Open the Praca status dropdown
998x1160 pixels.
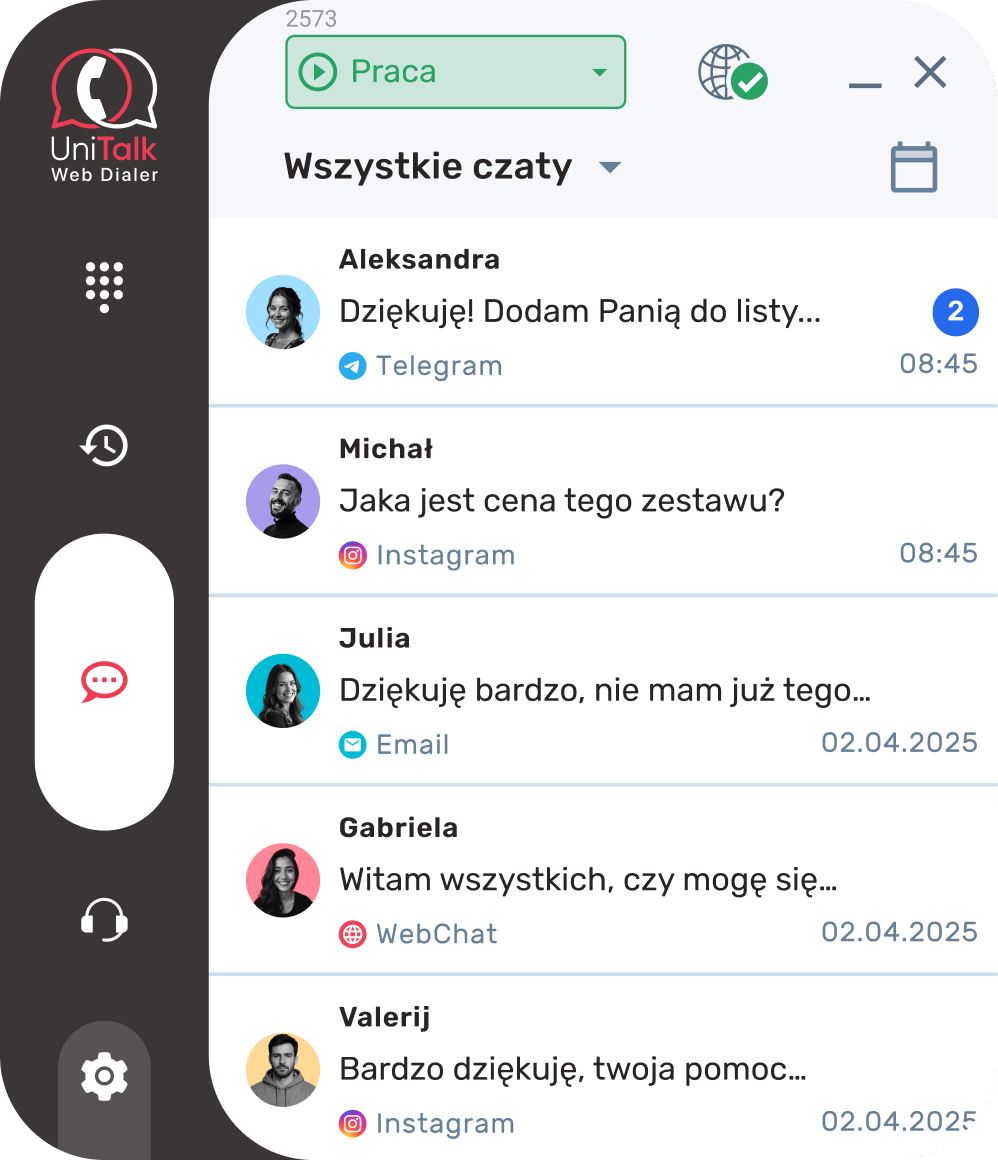(x=455, y=71)
